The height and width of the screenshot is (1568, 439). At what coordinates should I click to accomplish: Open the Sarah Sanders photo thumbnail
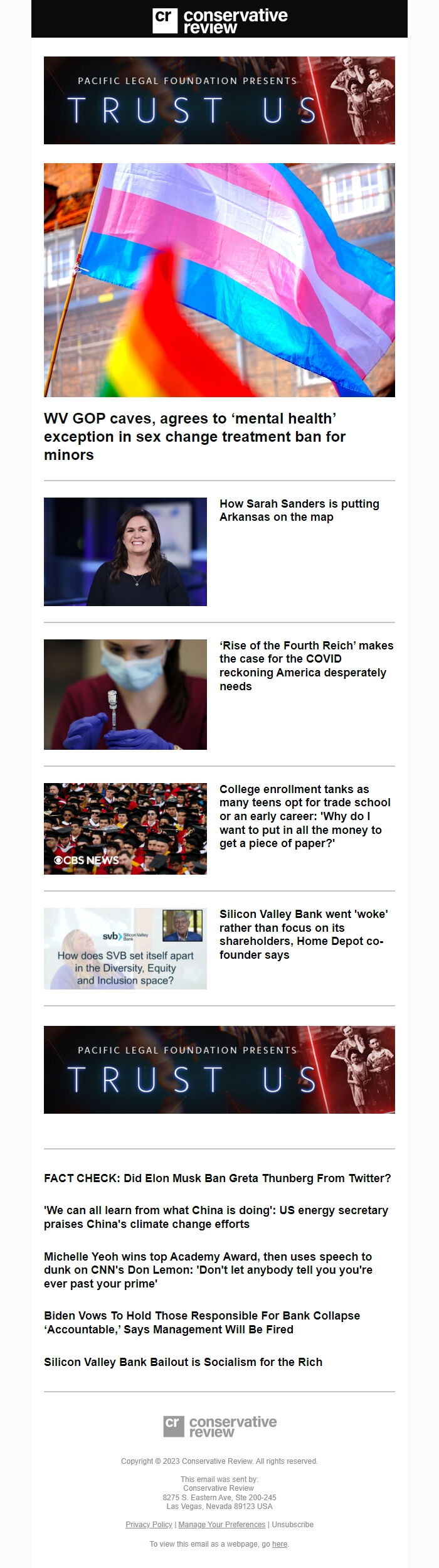click(x=125, y=552)
